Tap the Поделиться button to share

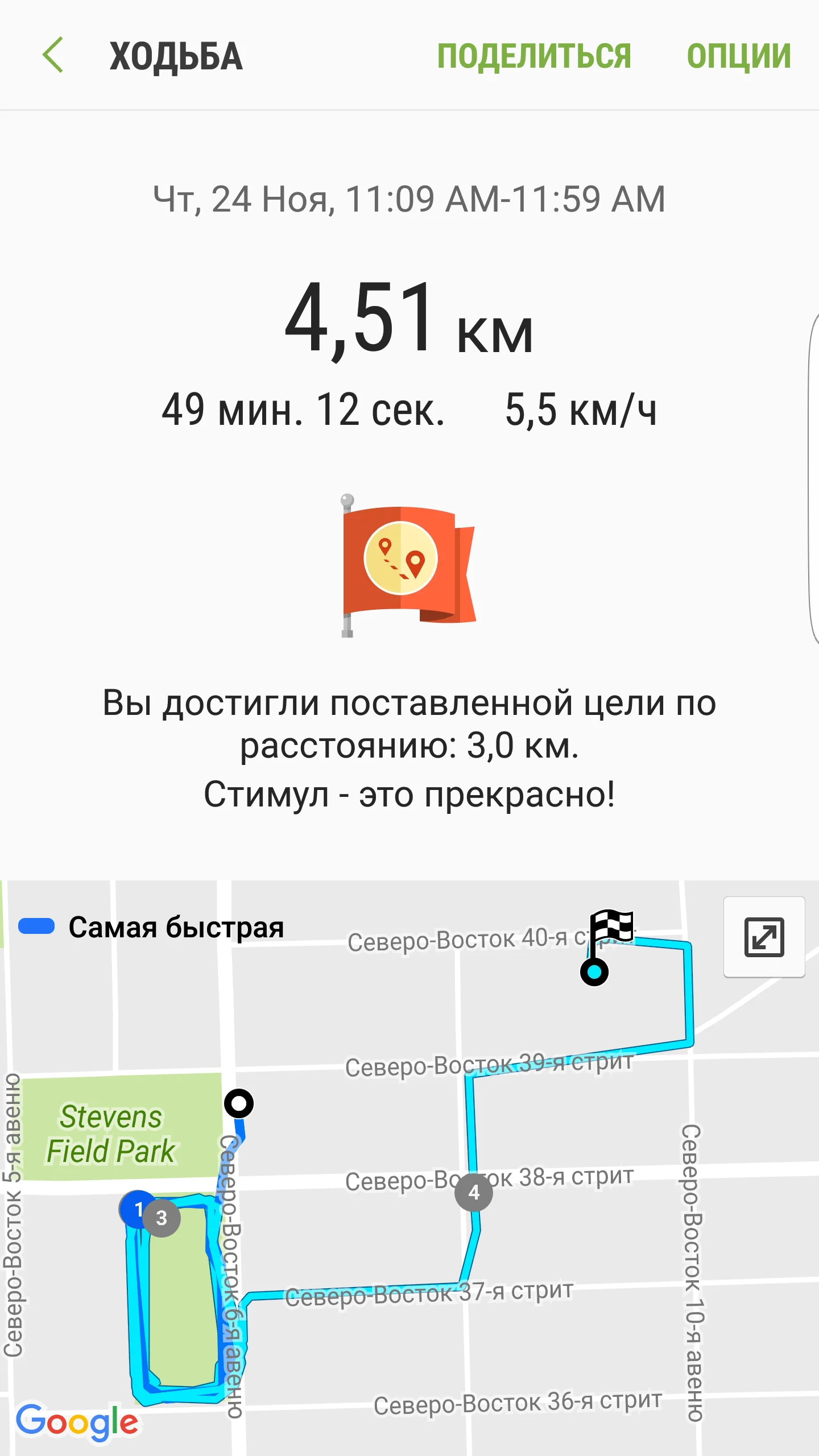tap(533, 56)
